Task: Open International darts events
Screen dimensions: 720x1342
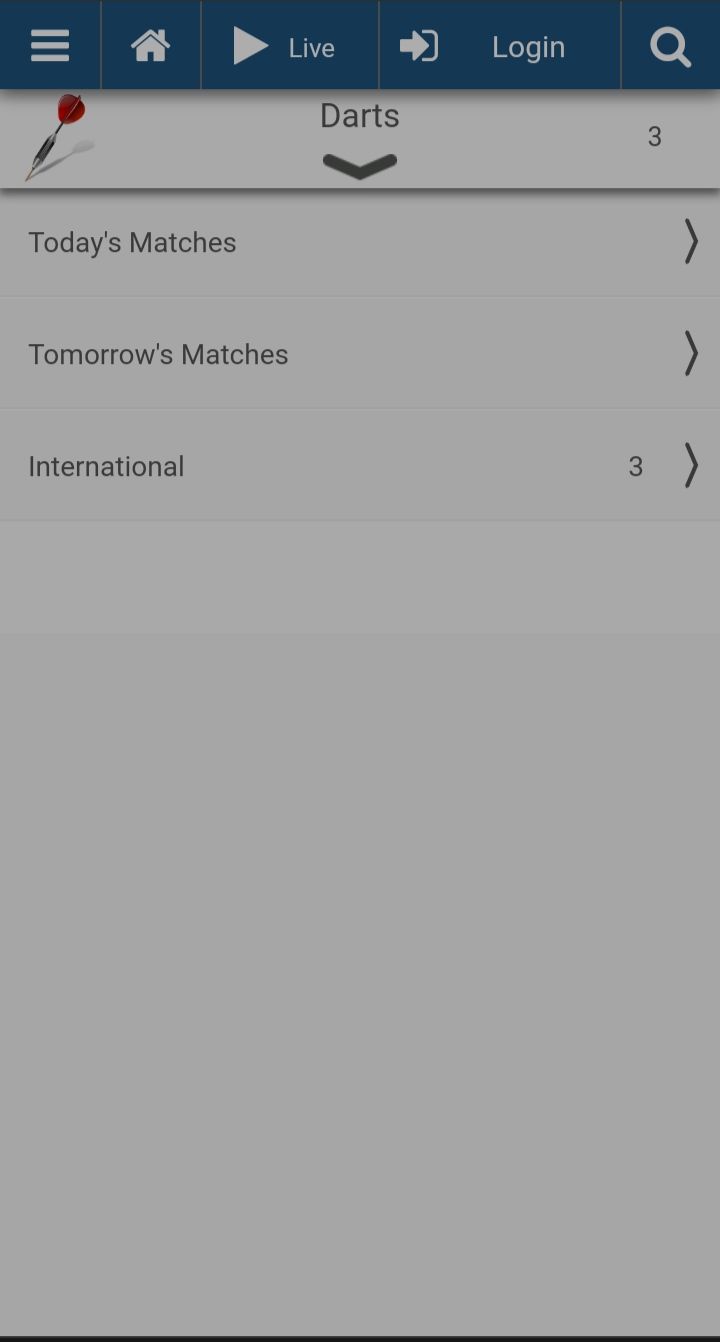Action: click(x=360, y=466)
